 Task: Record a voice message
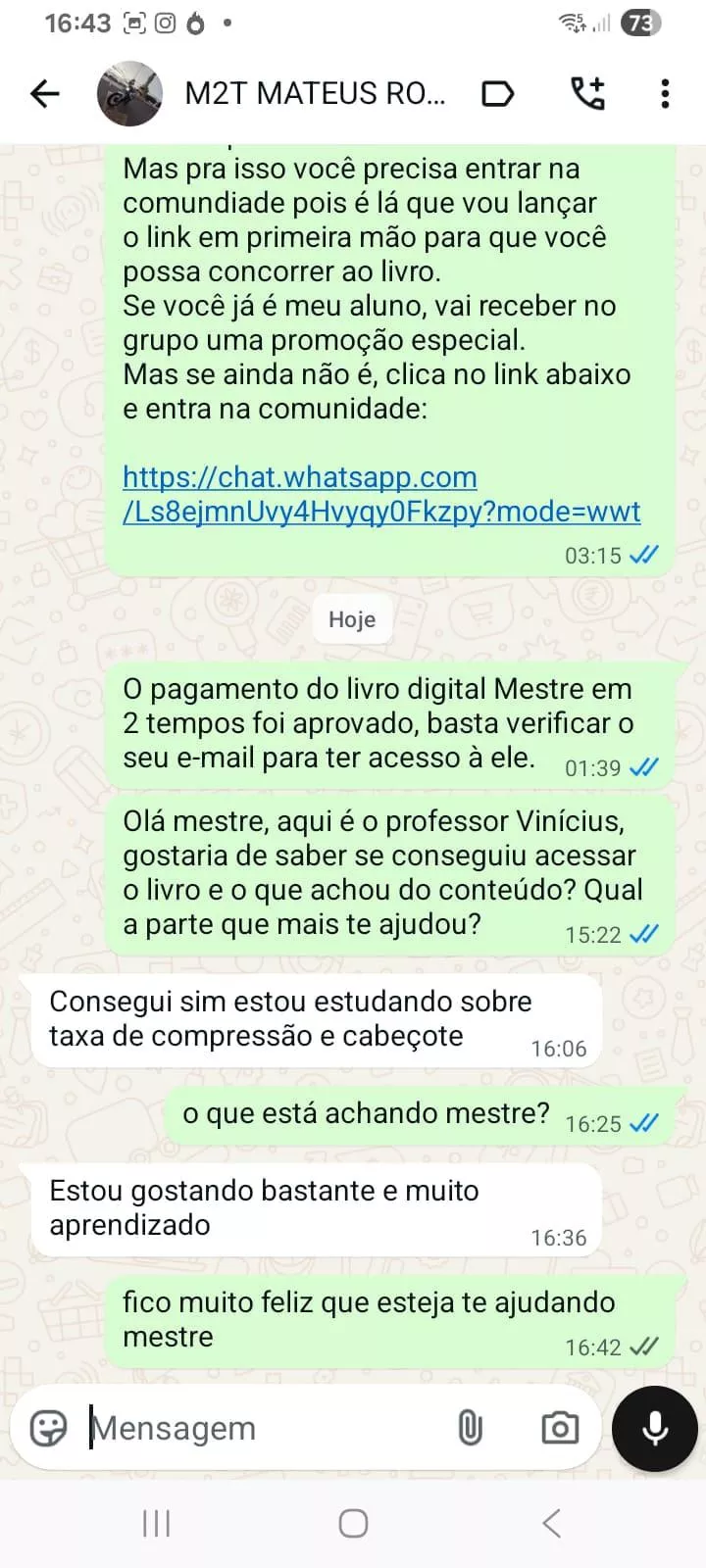(x=654, y=1429)
